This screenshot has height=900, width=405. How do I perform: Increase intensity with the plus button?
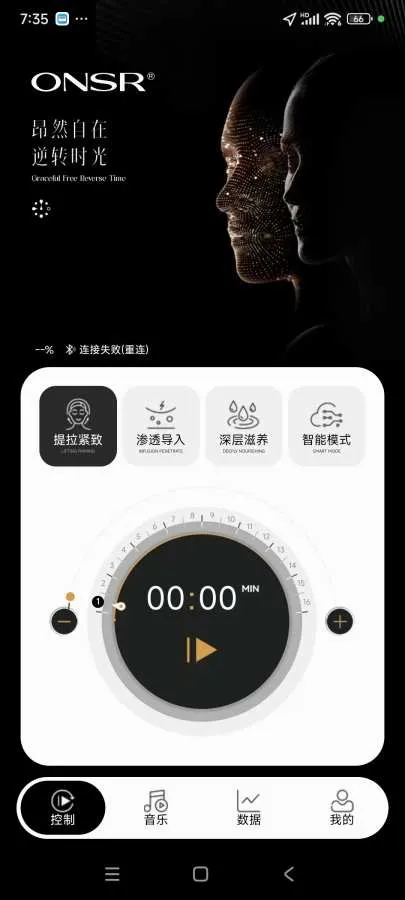tap(340, 621)
